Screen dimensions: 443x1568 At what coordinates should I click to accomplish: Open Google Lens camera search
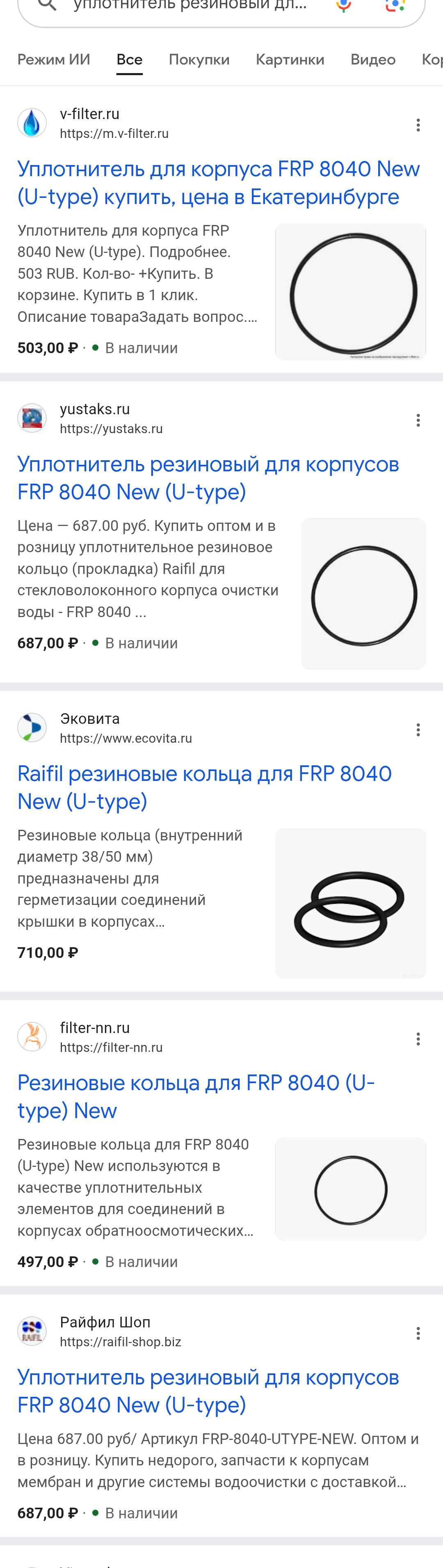pyautogui.click(x=395, y=5)
